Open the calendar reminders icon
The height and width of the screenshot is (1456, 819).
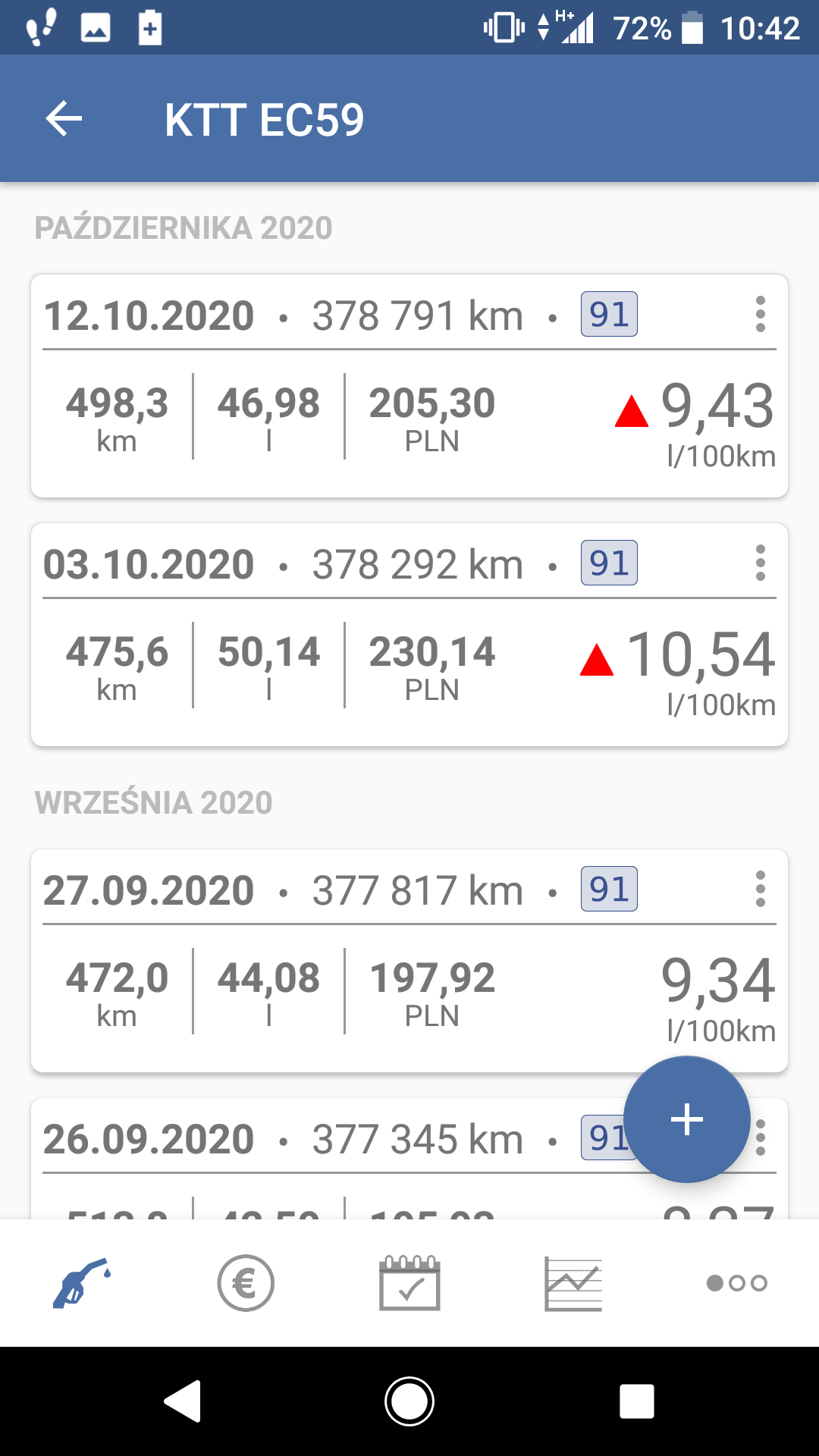pos(409,1282)
